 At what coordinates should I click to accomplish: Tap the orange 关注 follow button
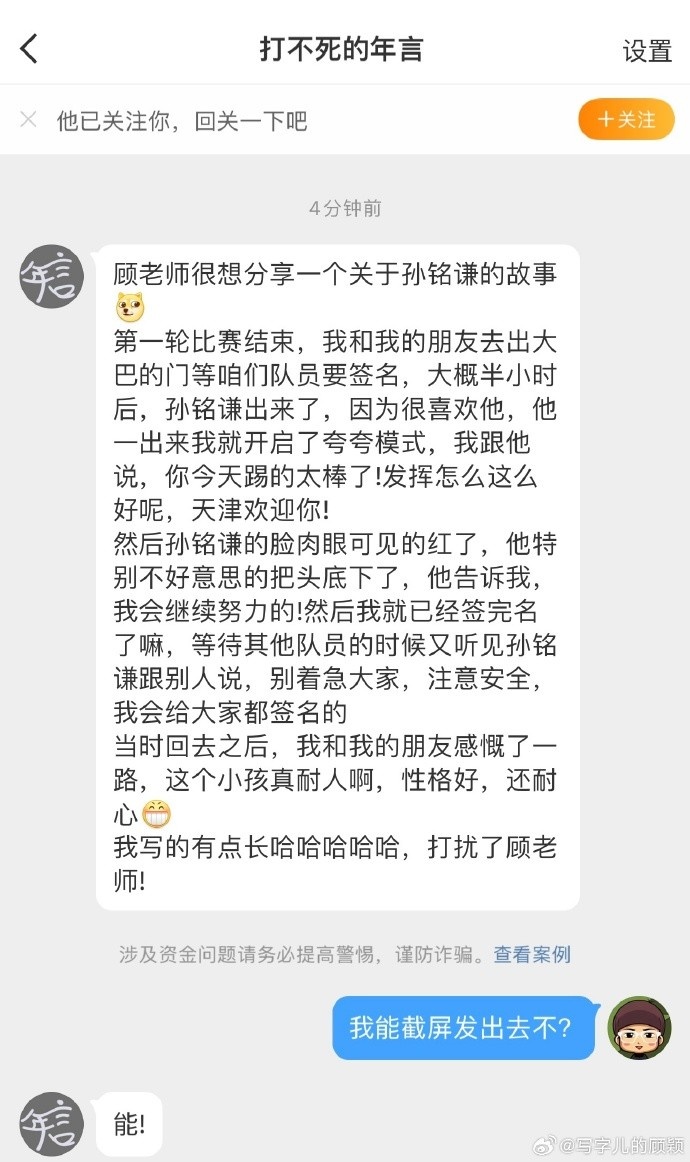pos(626,120)
